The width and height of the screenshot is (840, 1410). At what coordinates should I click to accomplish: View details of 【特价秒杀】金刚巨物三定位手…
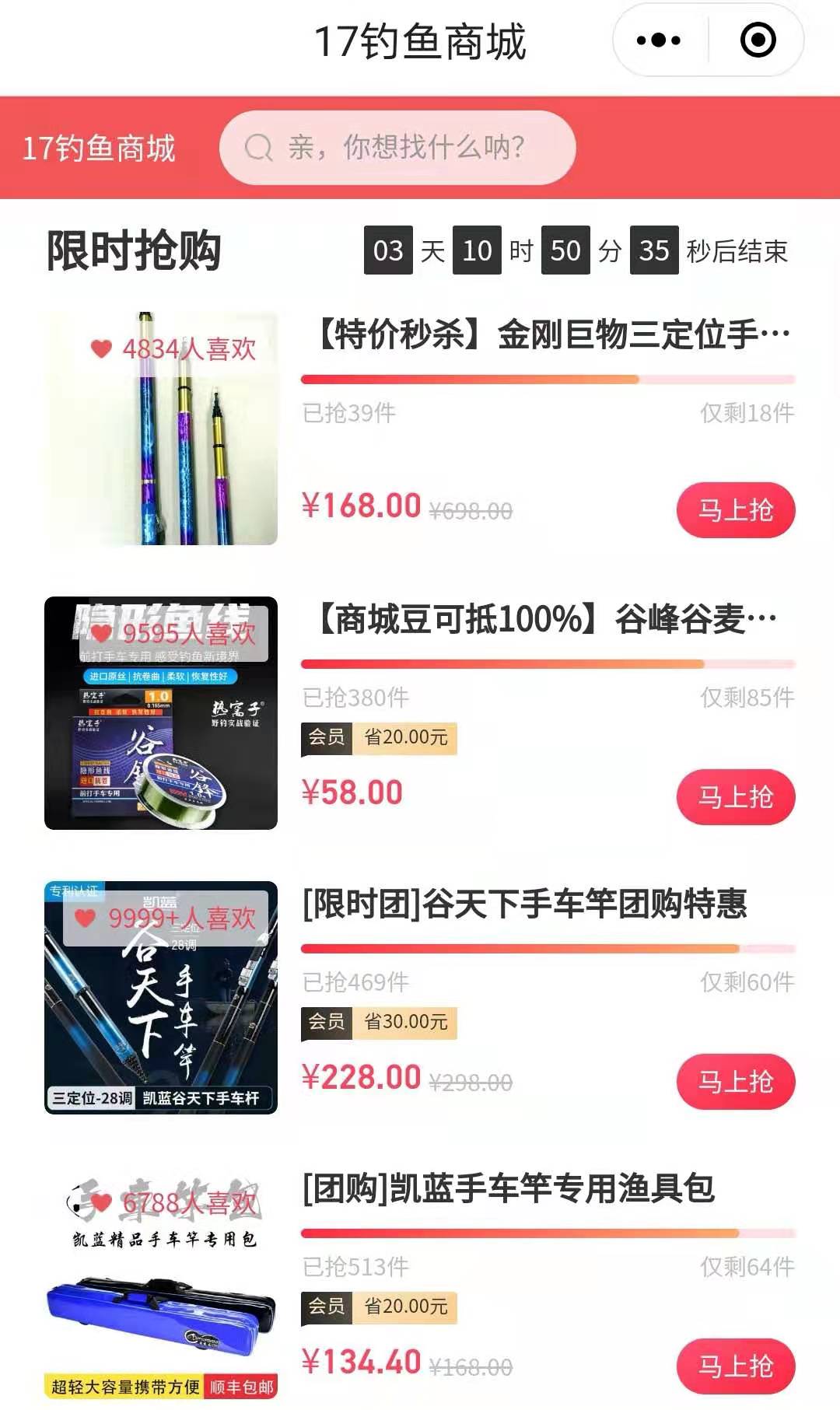(x=548, y=335)
